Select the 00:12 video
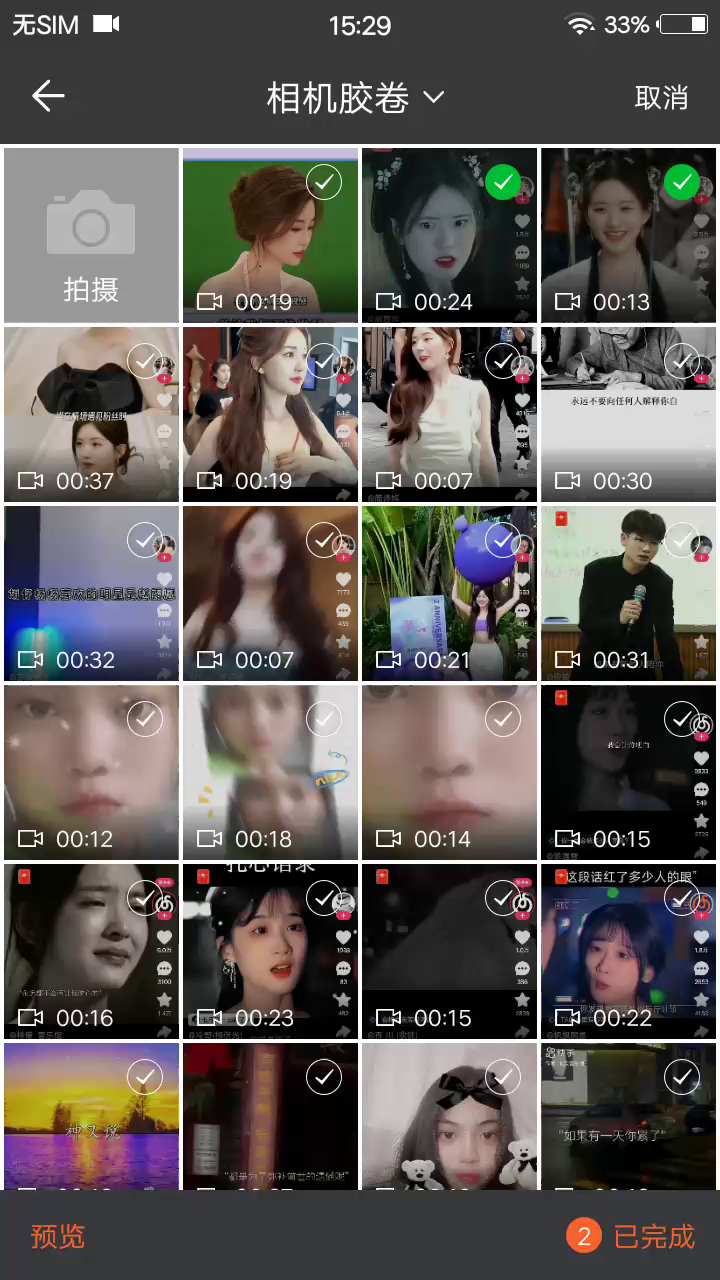Image resolution: width=720 pixels, height=1280 pixels. [145, 719]
